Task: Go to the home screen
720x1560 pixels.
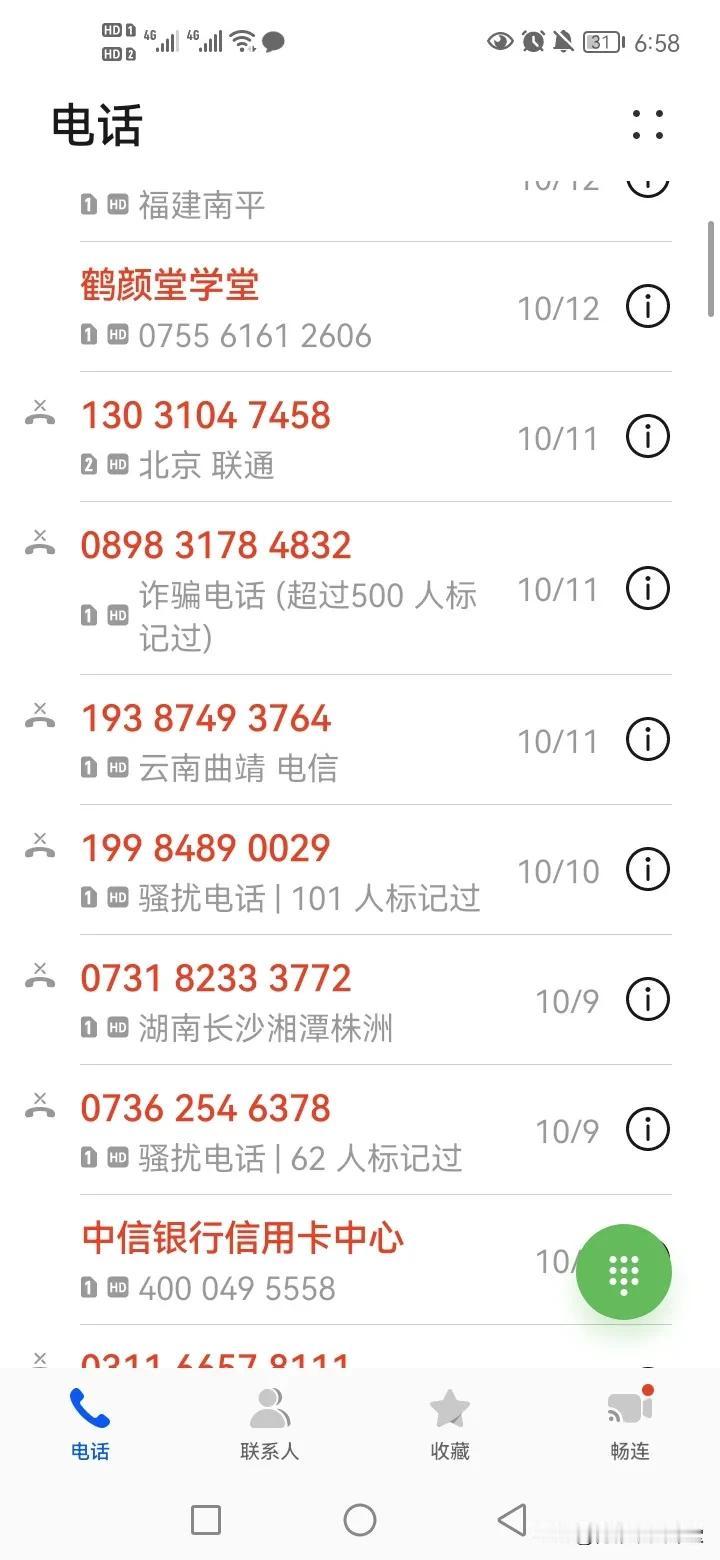Action: (360, 1520)
